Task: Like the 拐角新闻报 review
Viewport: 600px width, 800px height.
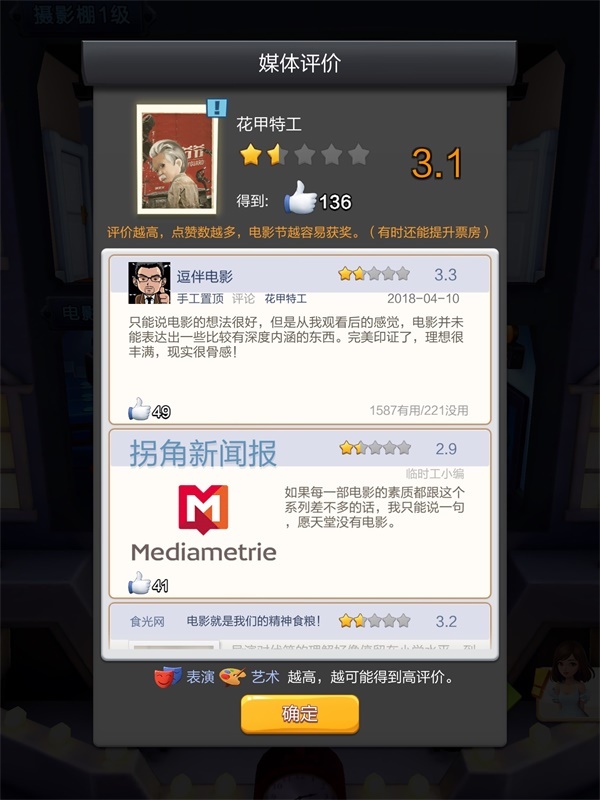Action: [x=139, y=584]
